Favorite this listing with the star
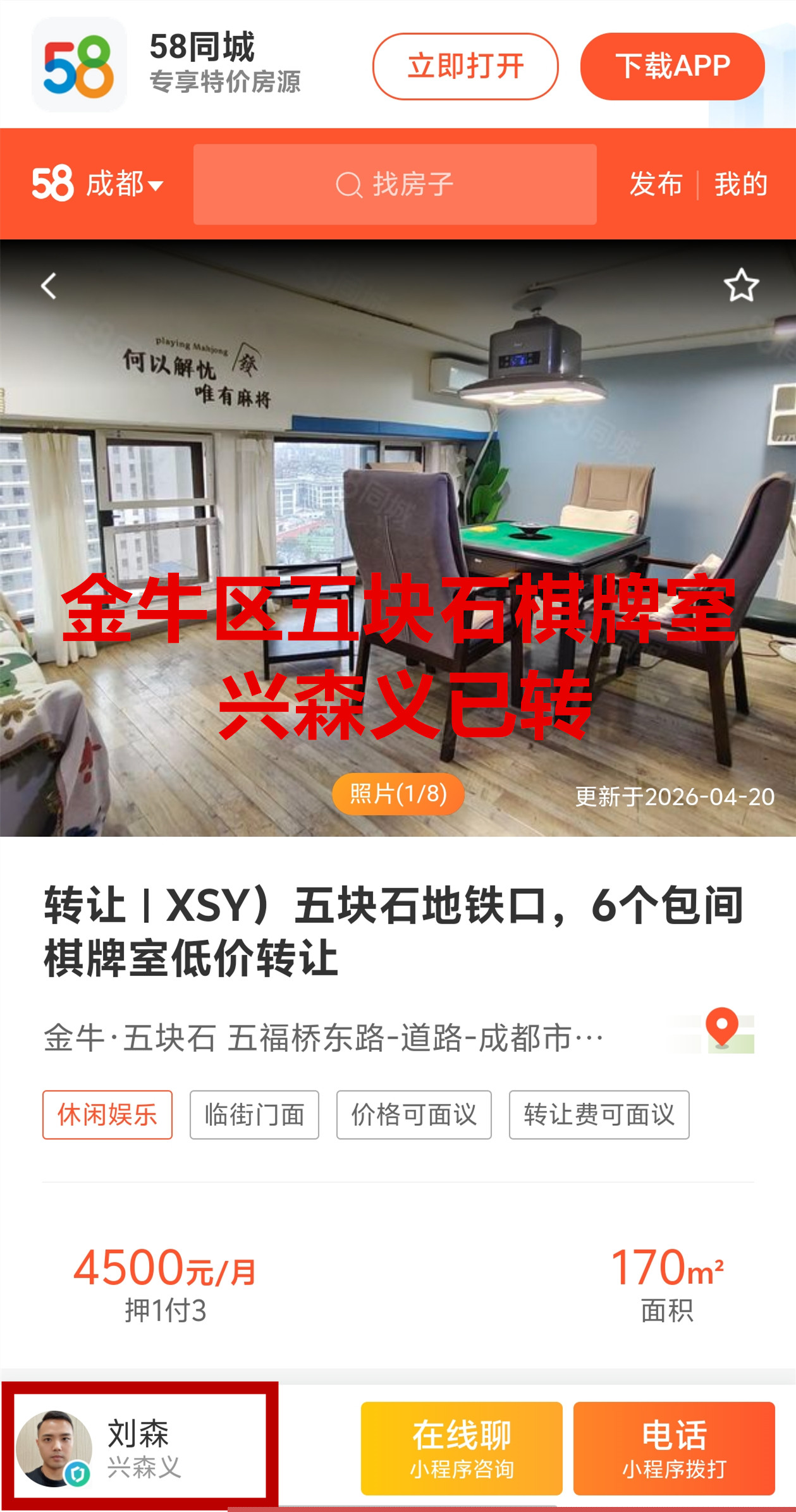 point(741,285)
